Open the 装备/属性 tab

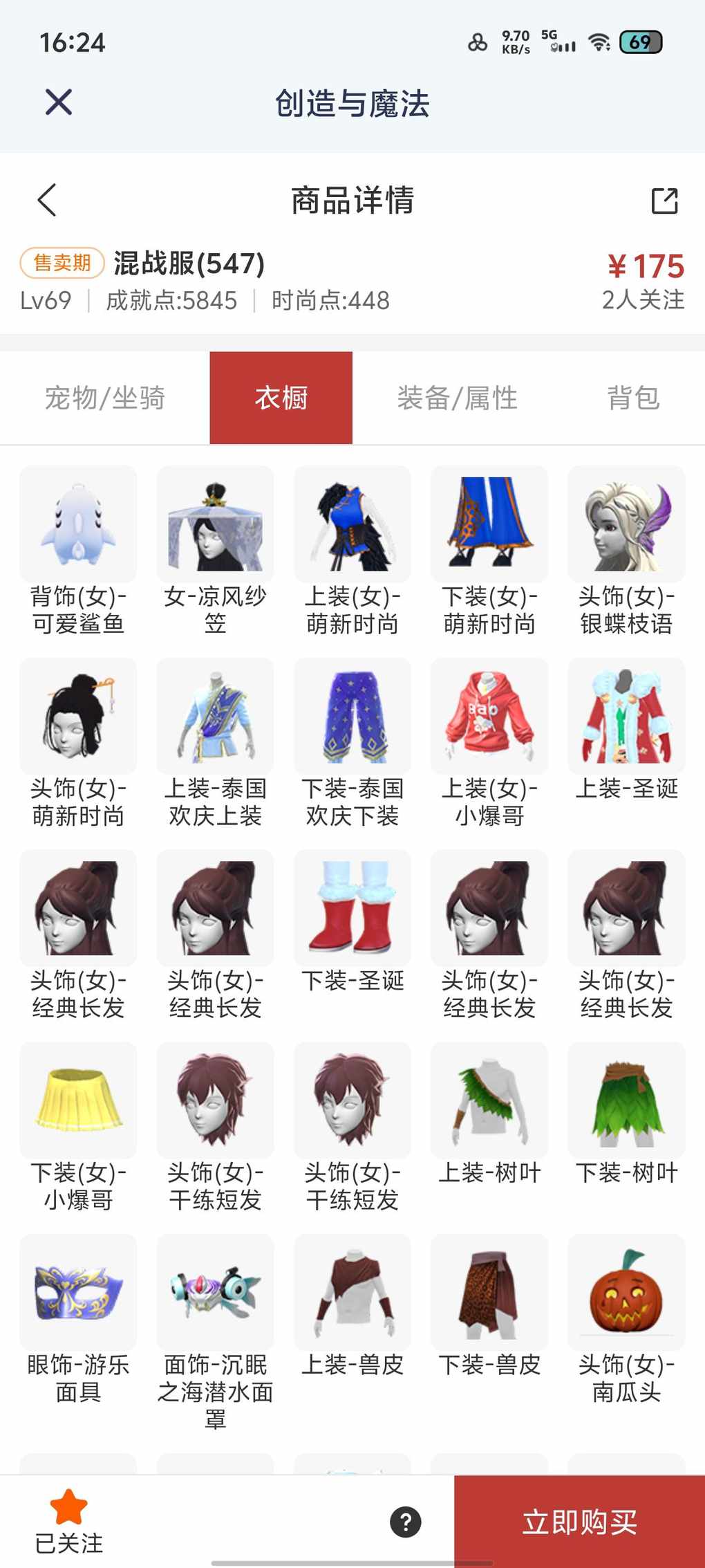[457, 398]
